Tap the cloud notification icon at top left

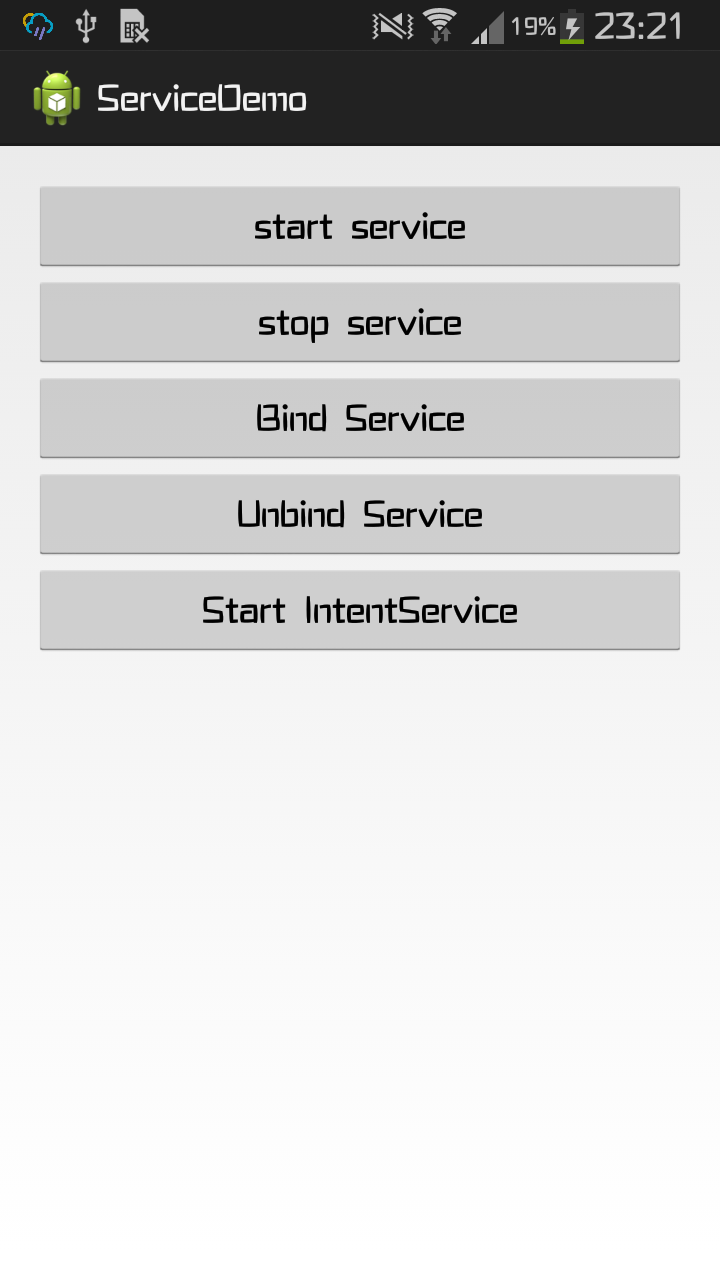coord(37,25)
